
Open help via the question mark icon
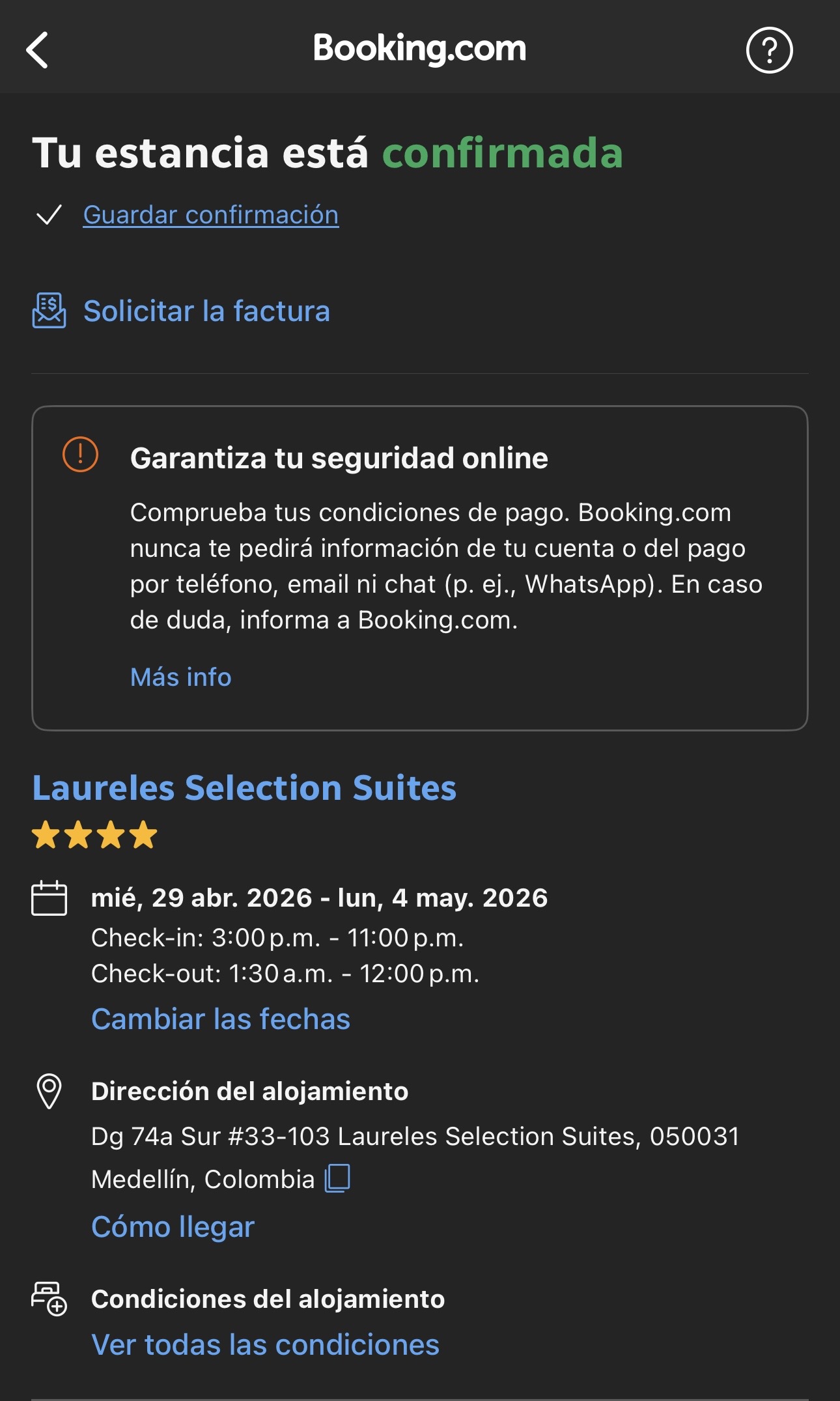769,48
